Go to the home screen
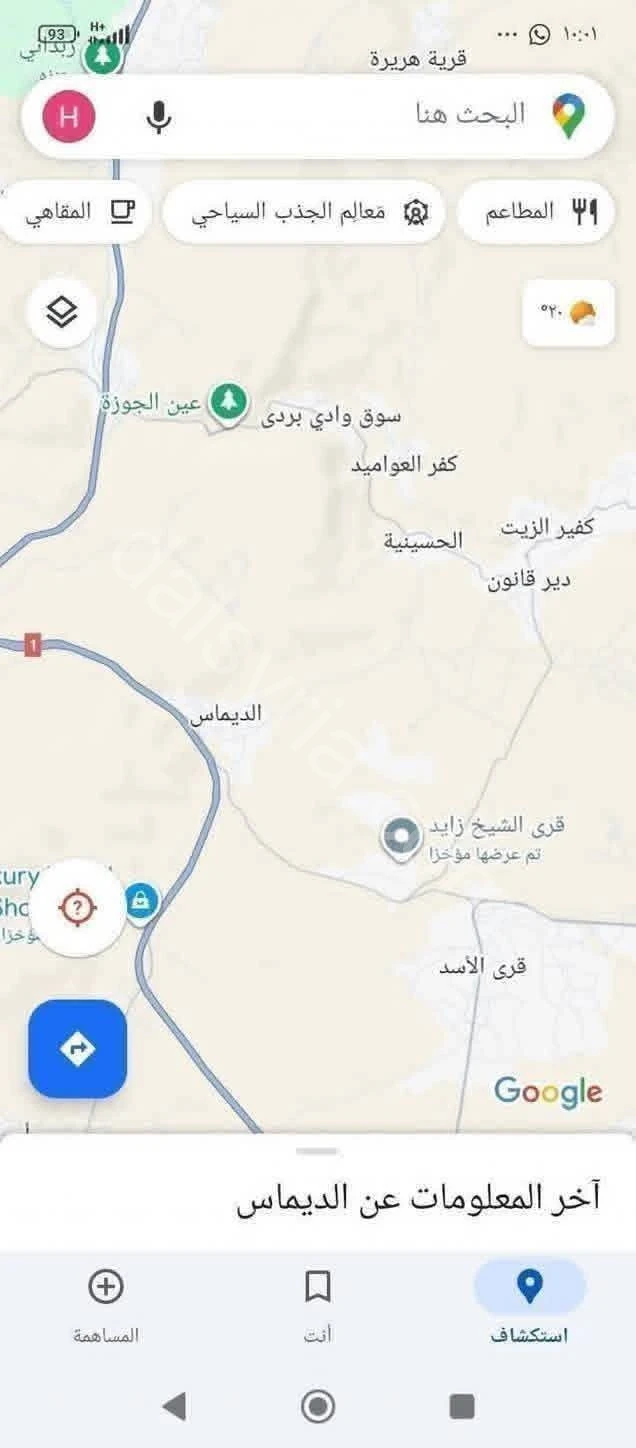Image resolution: width=636 pixels, height=1448 pixels. coord(318,1407)
